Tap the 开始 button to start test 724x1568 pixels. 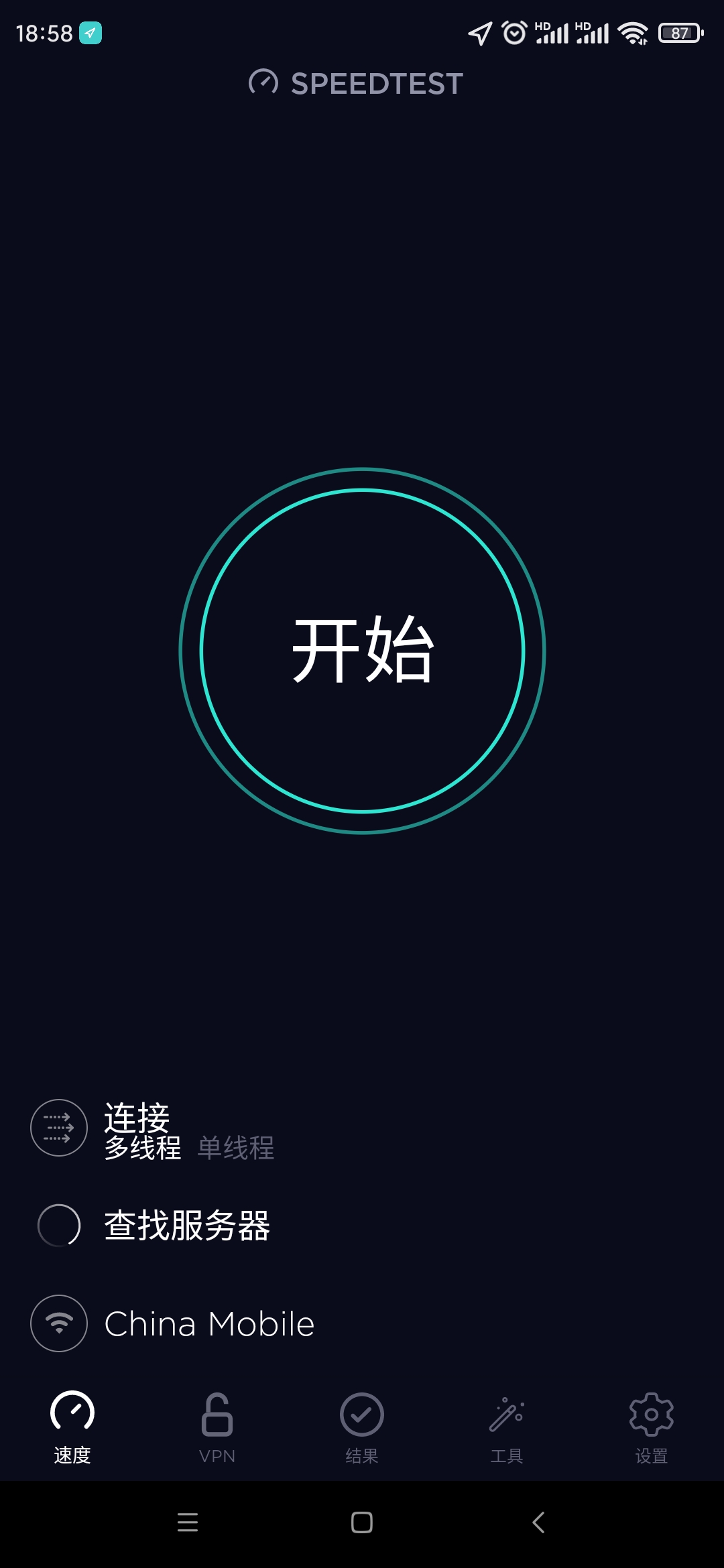(x=362, y=651)
